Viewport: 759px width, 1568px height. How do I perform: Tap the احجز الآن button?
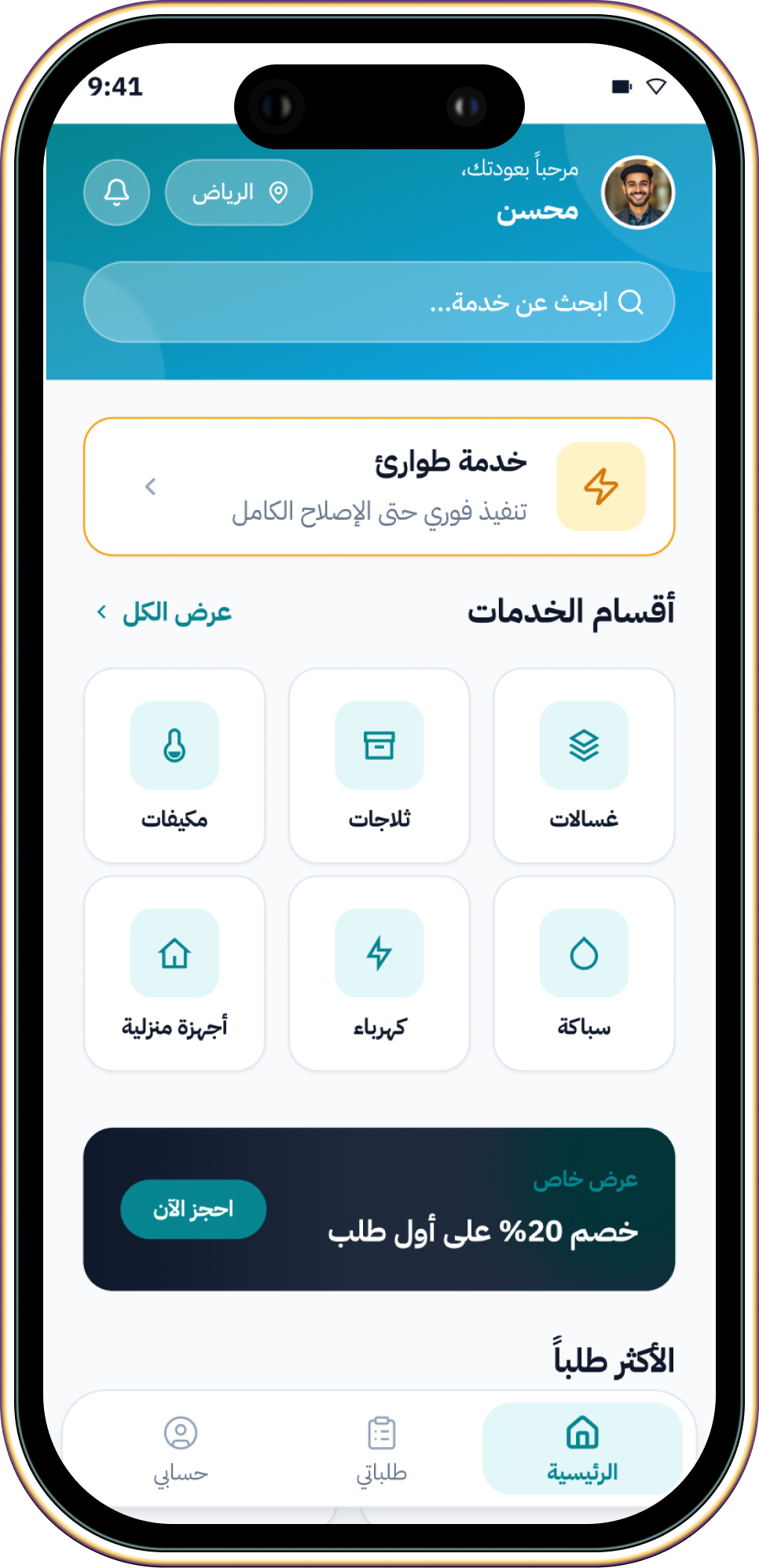point(193,1209)
